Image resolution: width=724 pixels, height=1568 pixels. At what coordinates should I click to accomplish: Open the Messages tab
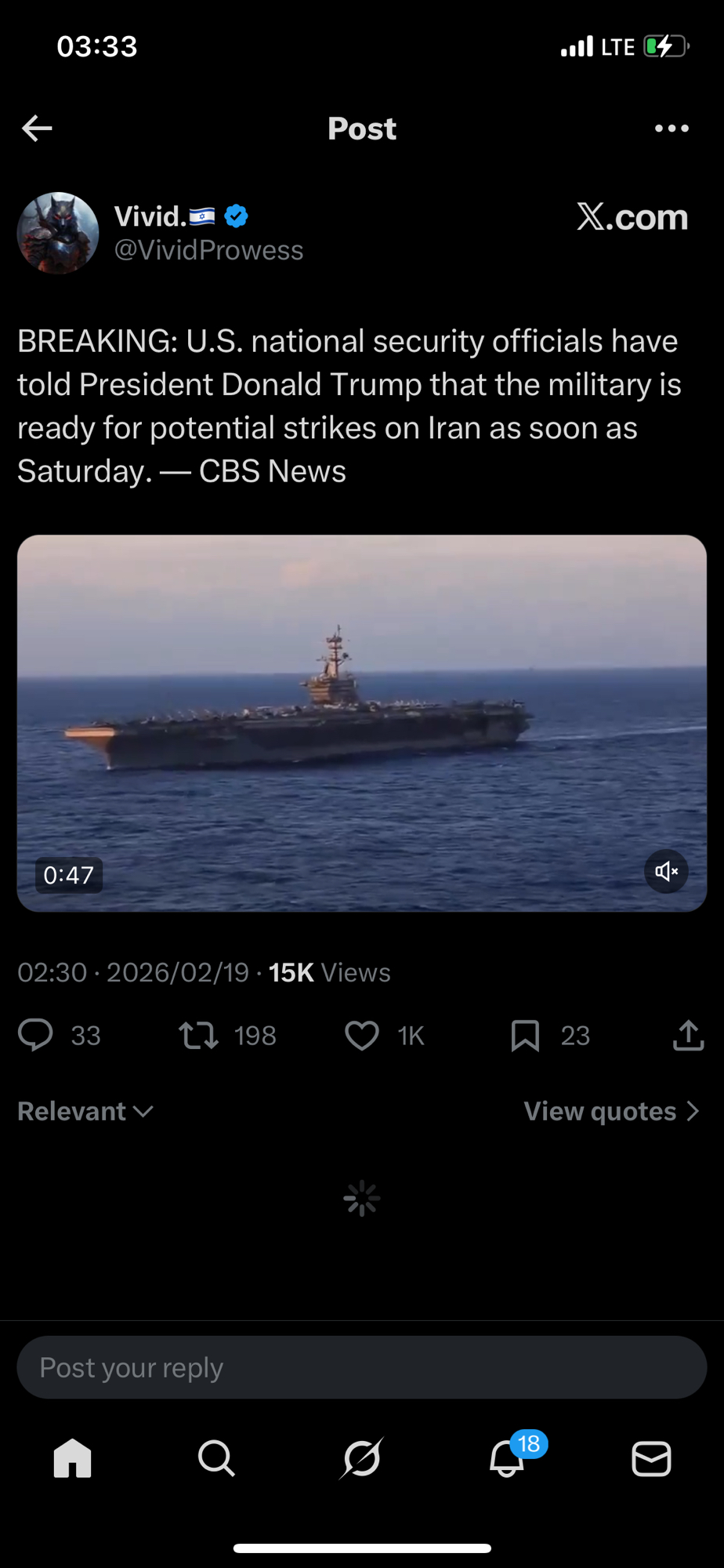point(651,1458)
